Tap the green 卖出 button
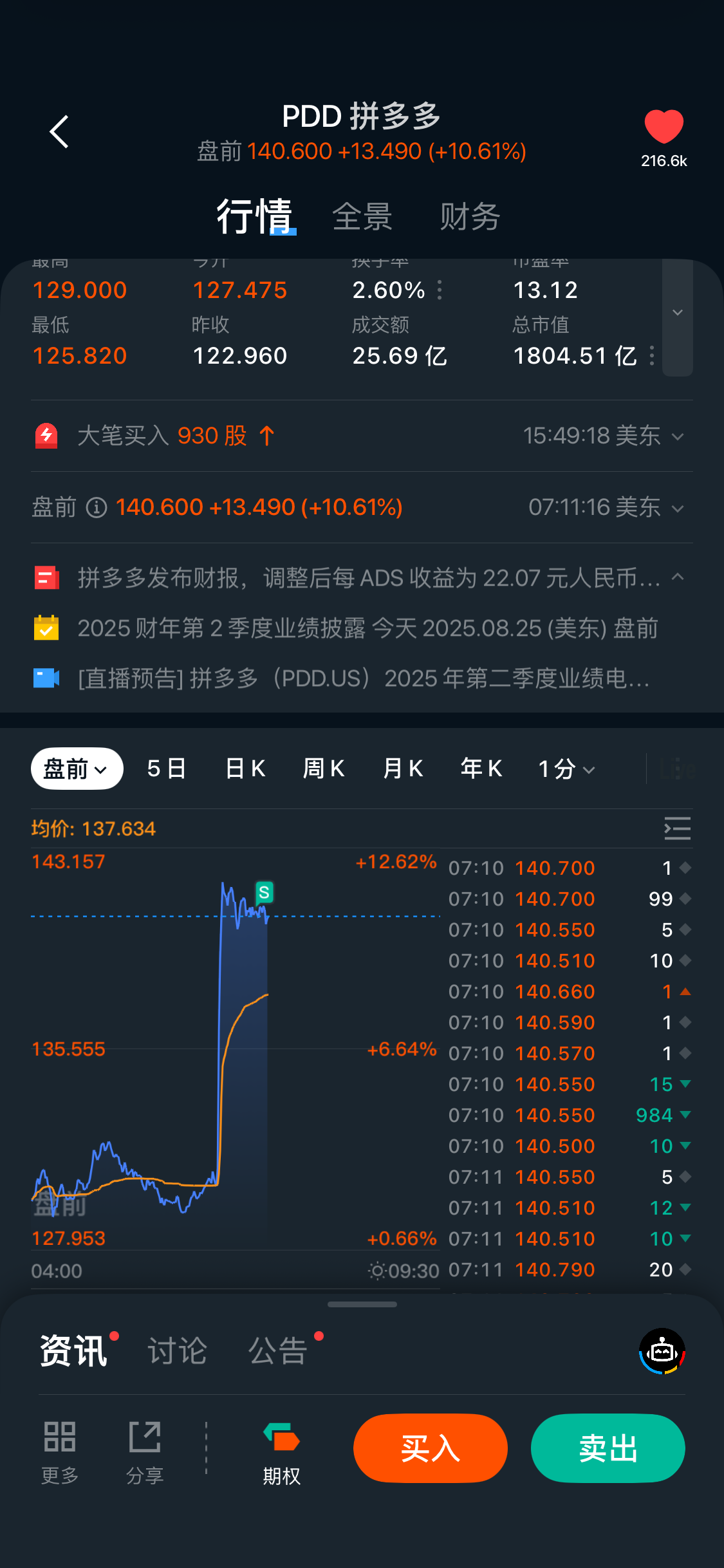The height and width of the screenshot is (1568, 724). tap(608, 1448)
